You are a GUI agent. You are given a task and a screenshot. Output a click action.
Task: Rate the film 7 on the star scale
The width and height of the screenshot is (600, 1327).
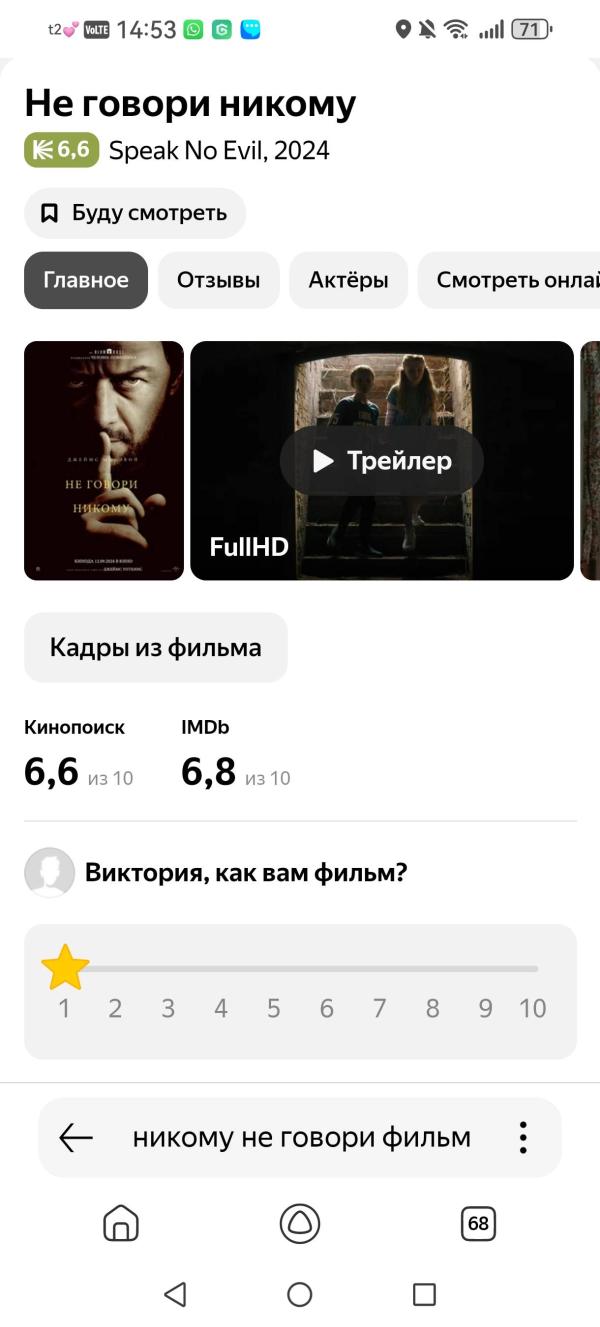379,1008
